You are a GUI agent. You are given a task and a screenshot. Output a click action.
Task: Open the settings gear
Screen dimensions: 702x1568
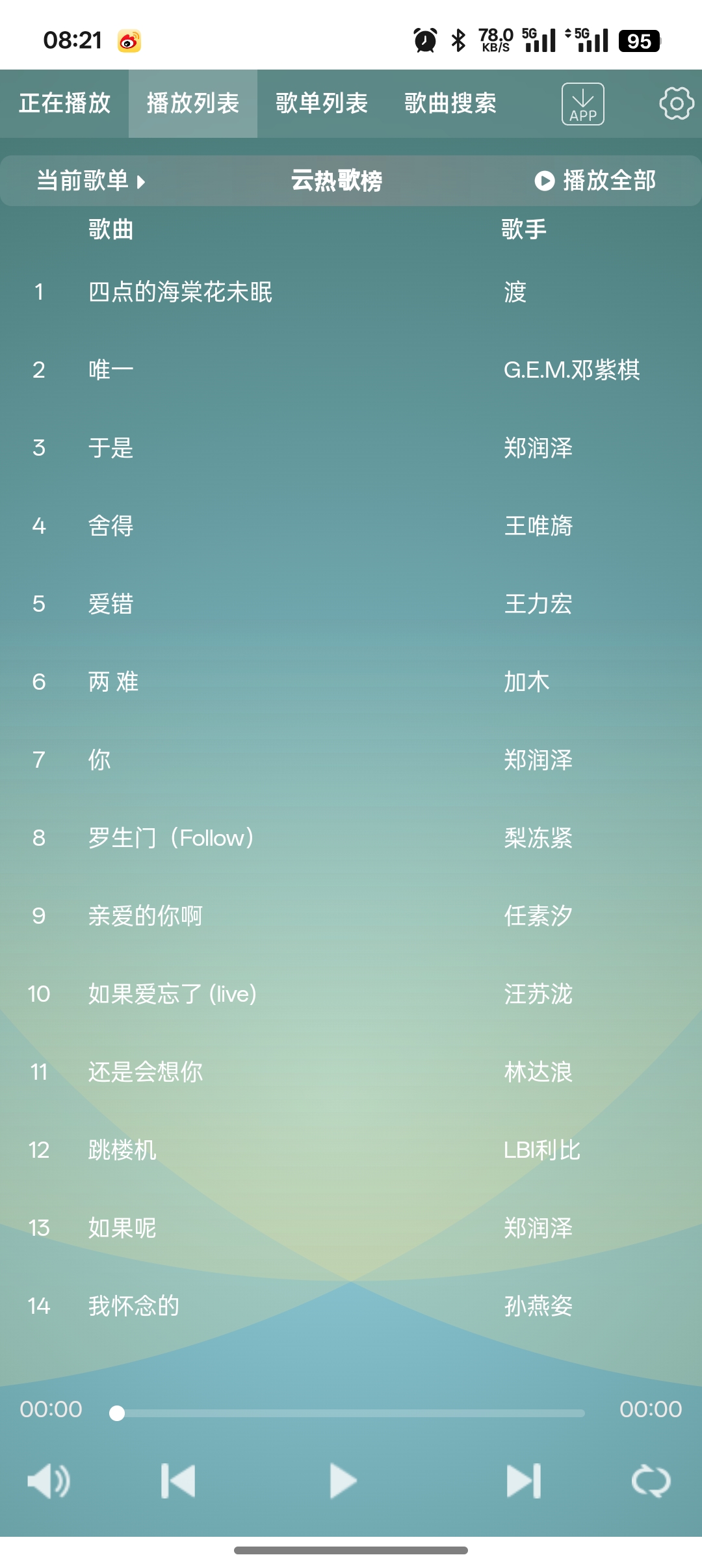click(676, 103)
